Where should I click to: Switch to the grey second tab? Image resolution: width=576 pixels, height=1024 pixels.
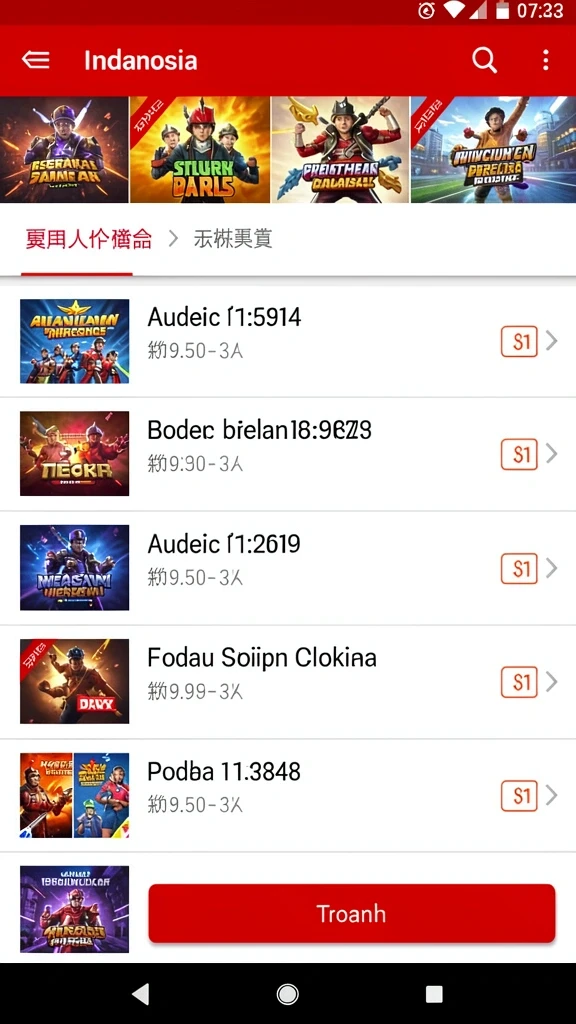coord(232,239)
